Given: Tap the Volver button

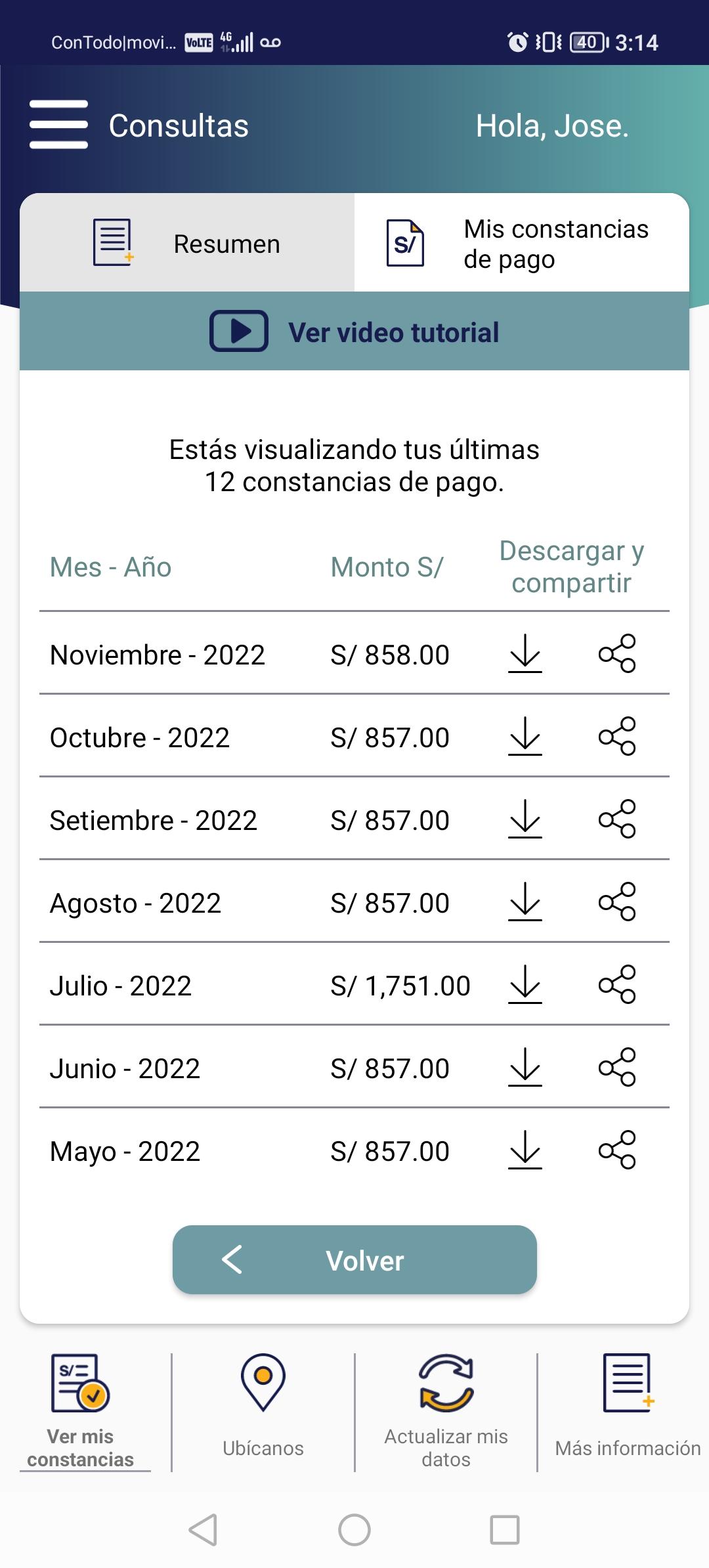Looking at the screenshot, I should 354,1260.
